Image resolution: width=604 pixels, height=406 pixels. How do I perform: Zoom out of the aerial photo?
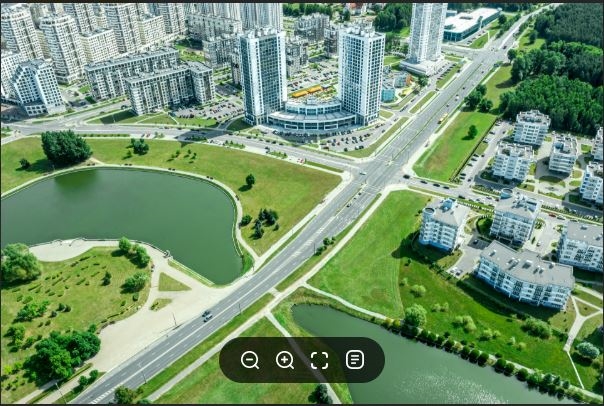coord(250,360)
